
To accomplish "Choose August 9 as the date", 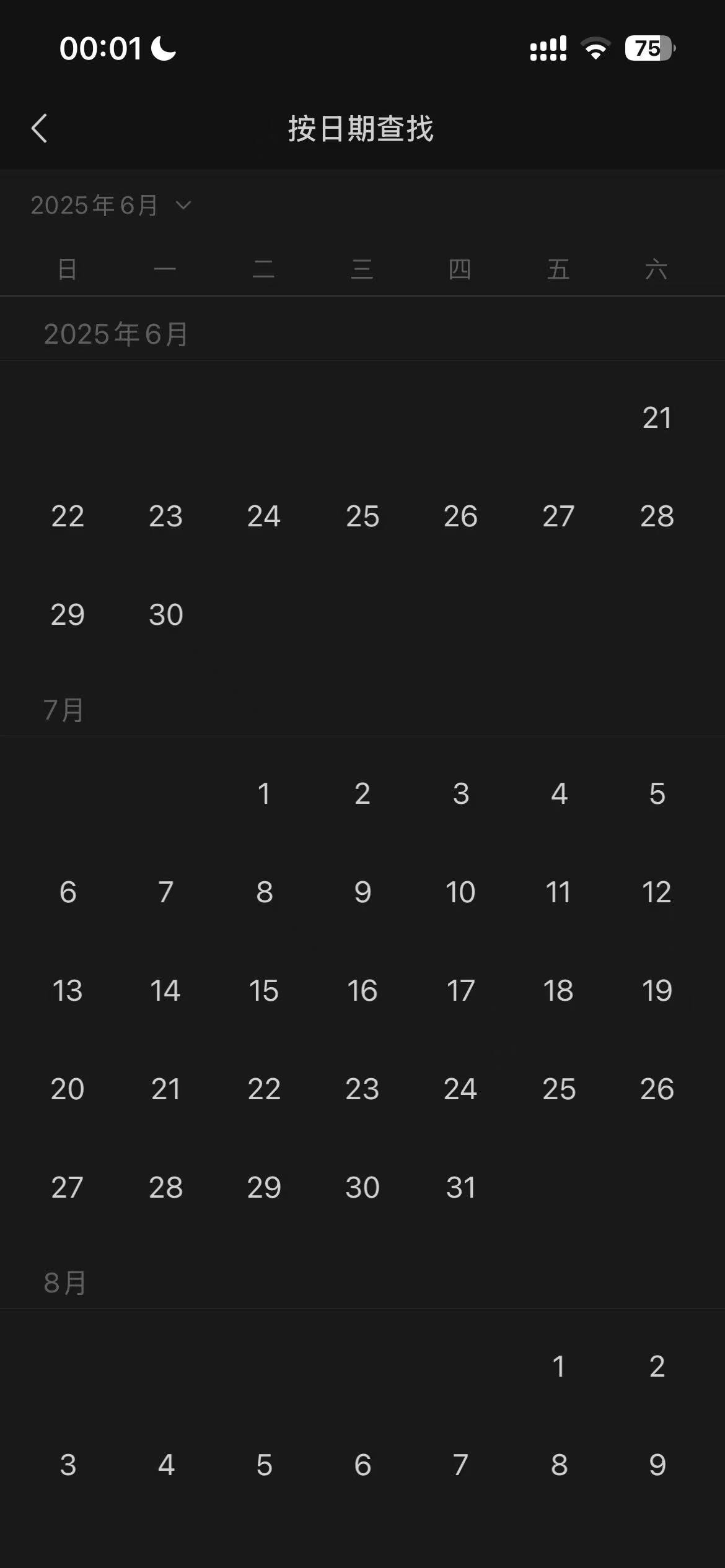I will (x=657, y=1465).
